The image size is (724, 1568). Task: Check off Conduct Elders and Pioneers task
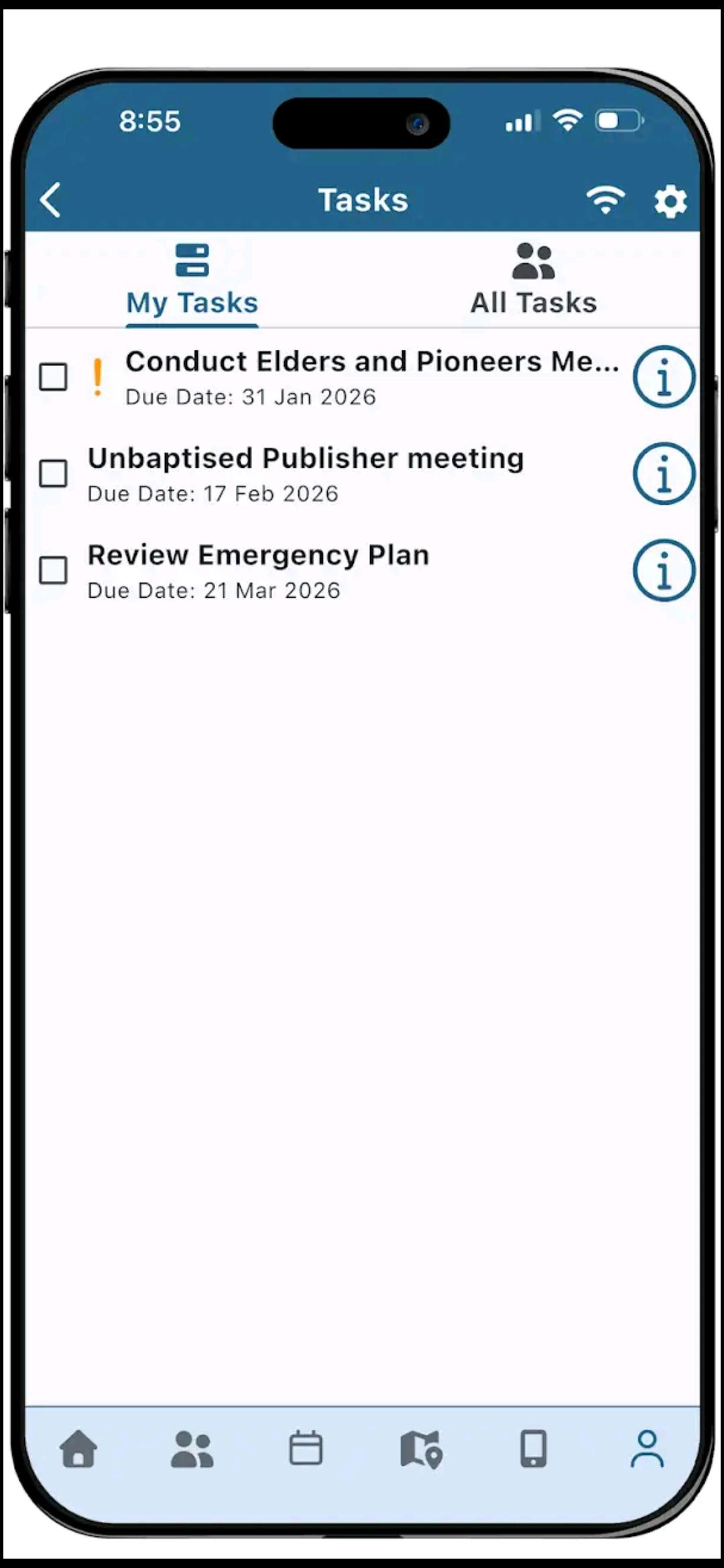tap(54, 377)
